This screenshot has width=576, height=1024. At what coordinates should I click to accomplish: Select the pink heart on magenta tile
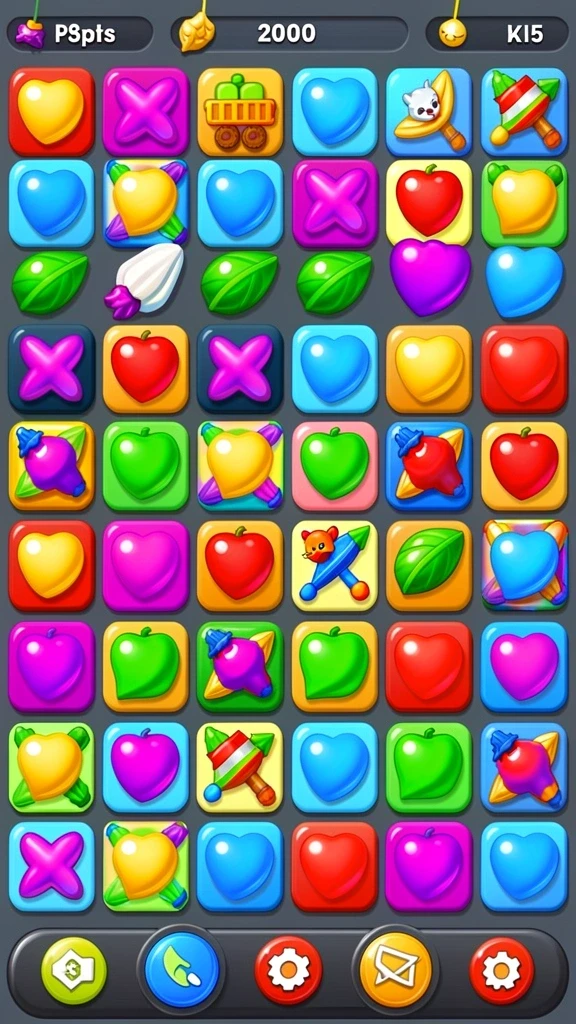coord(145,565)
